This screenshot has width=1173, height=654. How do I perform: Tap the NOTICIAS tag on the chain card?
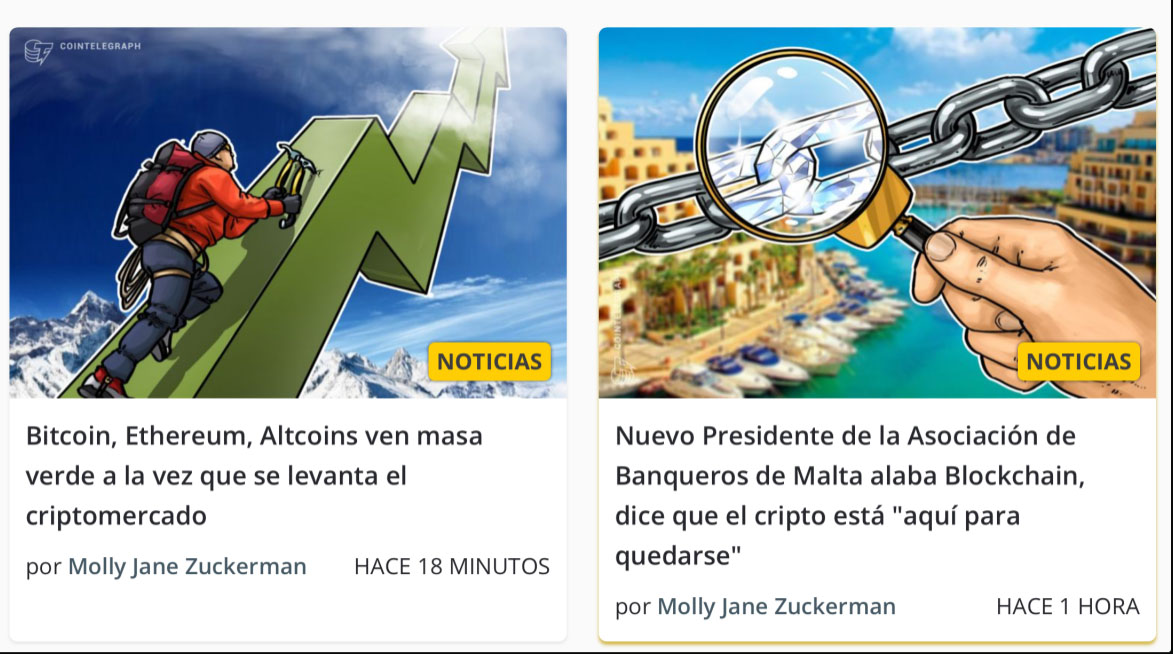point(1078,361)
